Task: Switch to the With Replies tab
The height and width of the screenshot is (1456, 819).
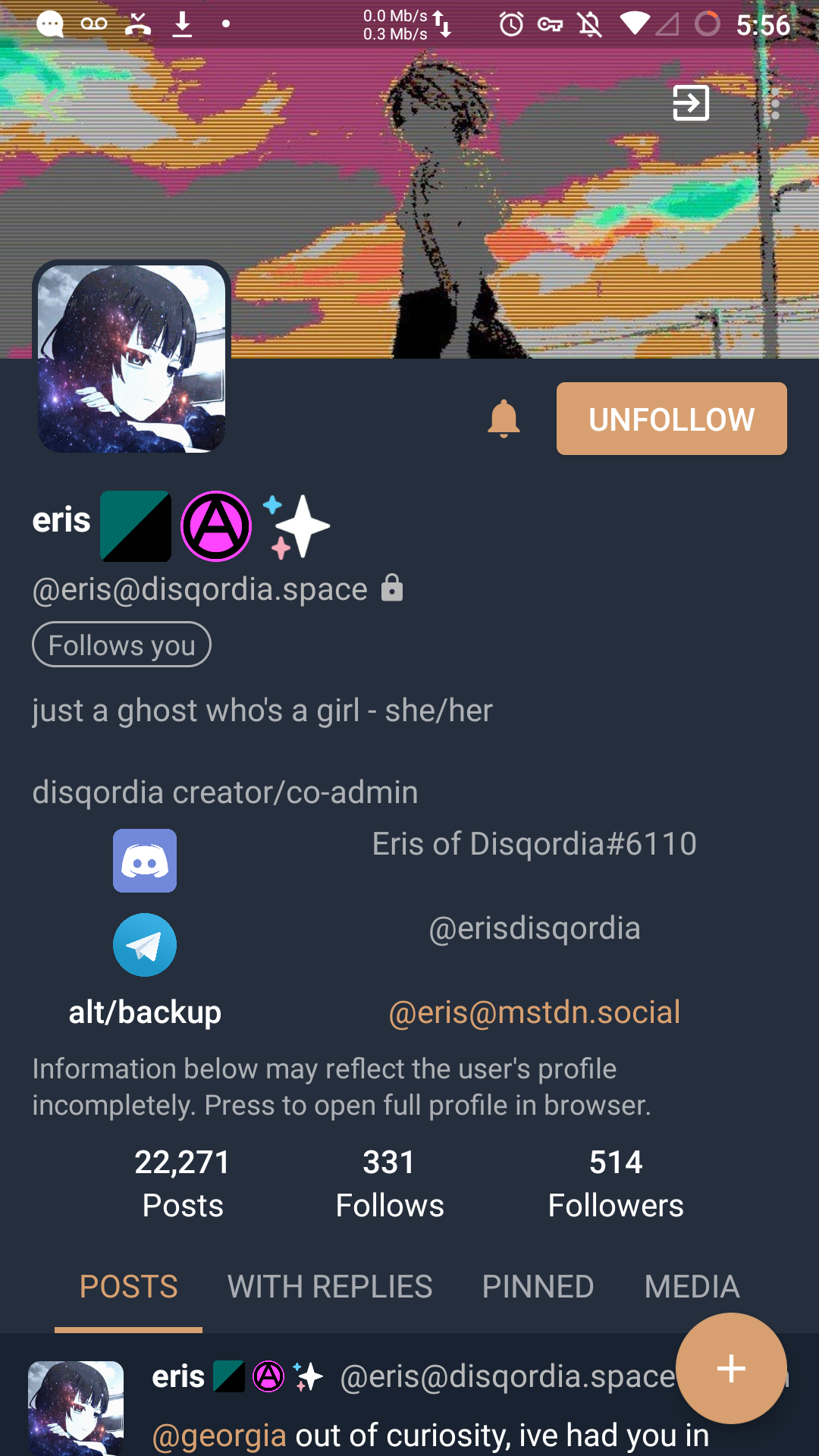Action: click(x=330, y=1287)
